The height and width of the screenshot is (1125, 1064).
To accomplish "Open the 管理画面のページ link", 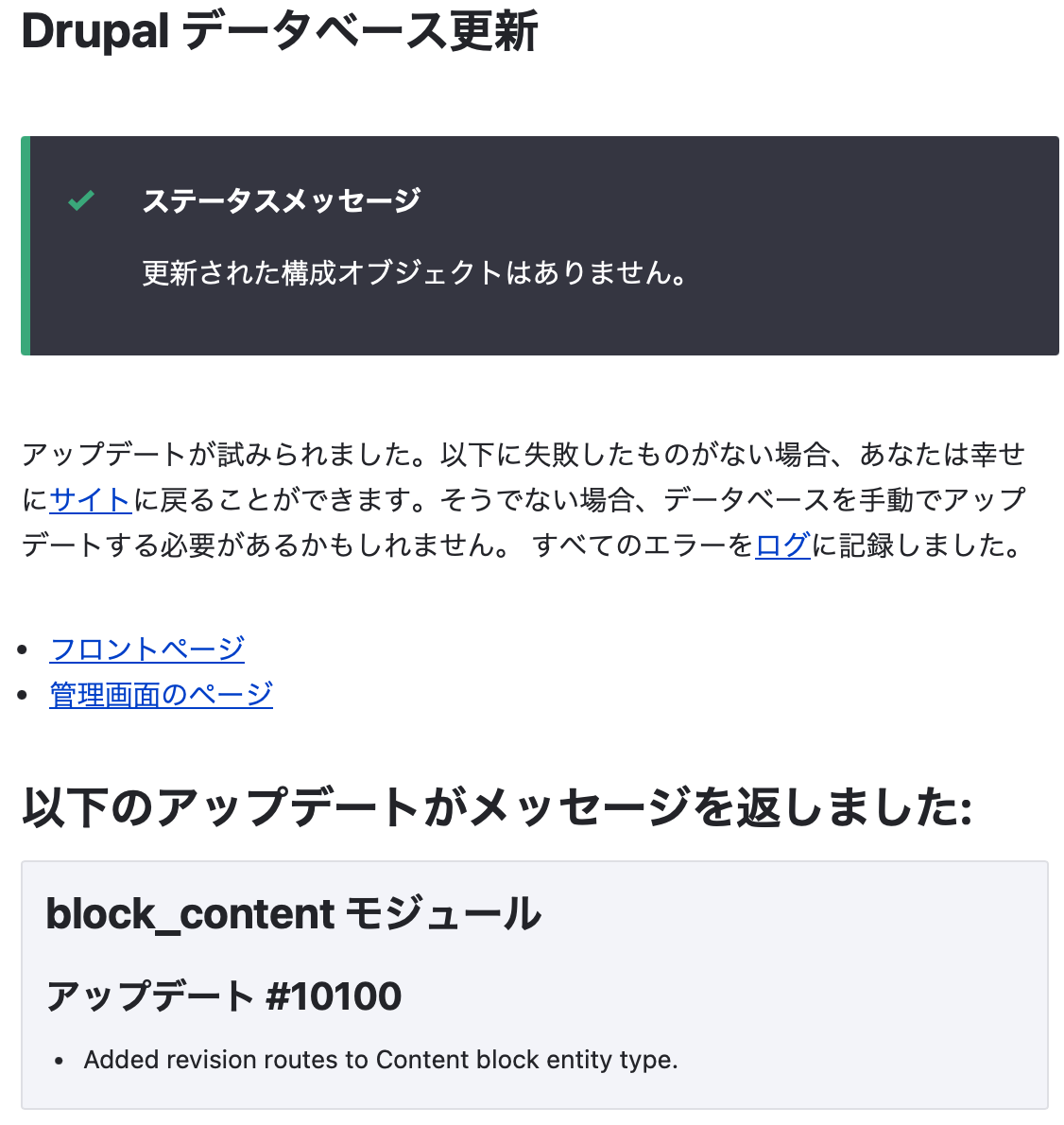I will point(161,695).
